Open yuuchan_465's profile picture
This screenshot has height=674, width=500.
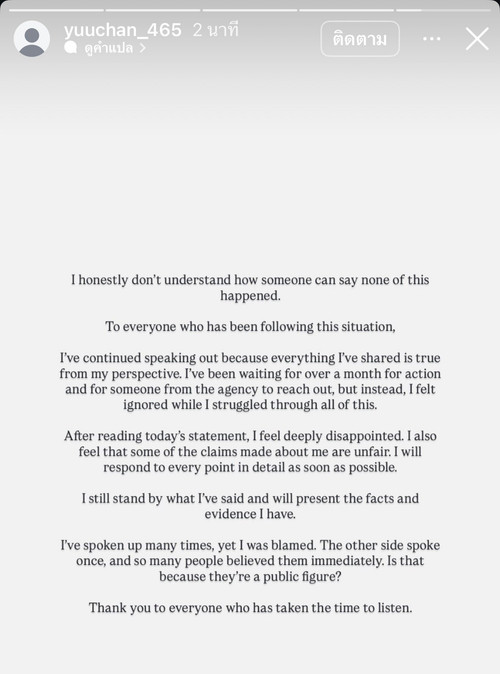32,39
